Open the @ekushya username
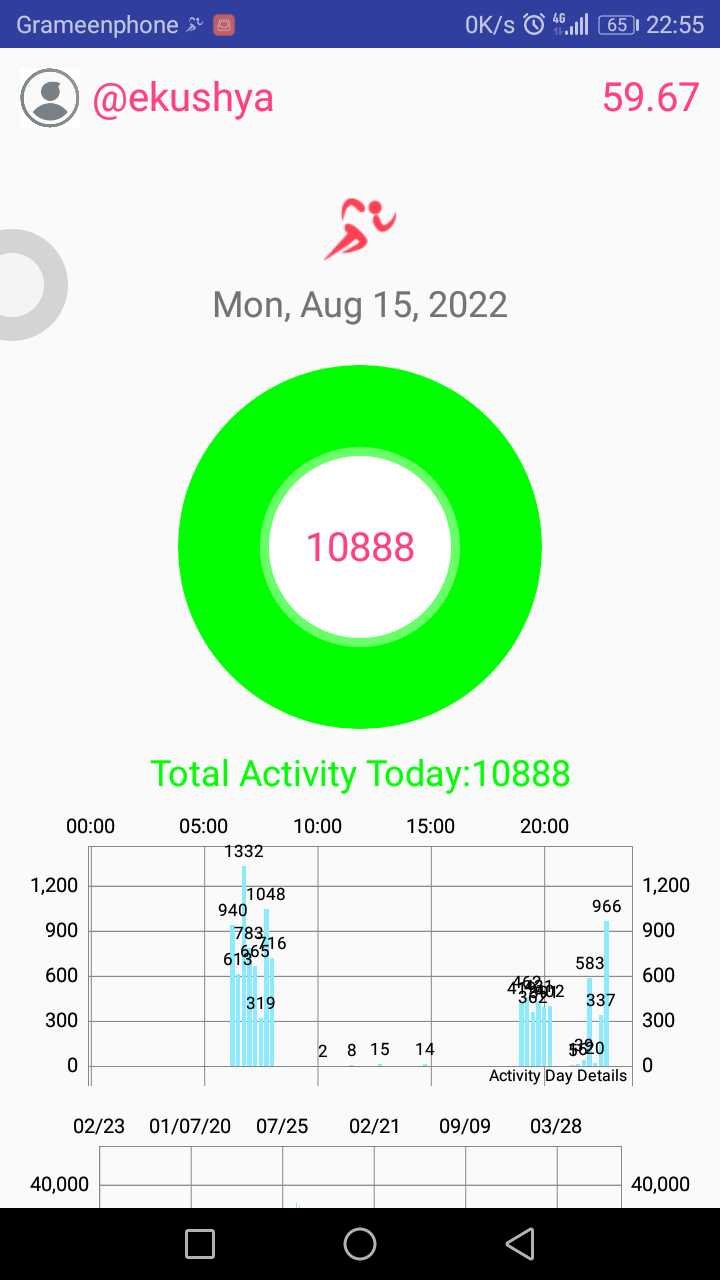 pos(183,98)
